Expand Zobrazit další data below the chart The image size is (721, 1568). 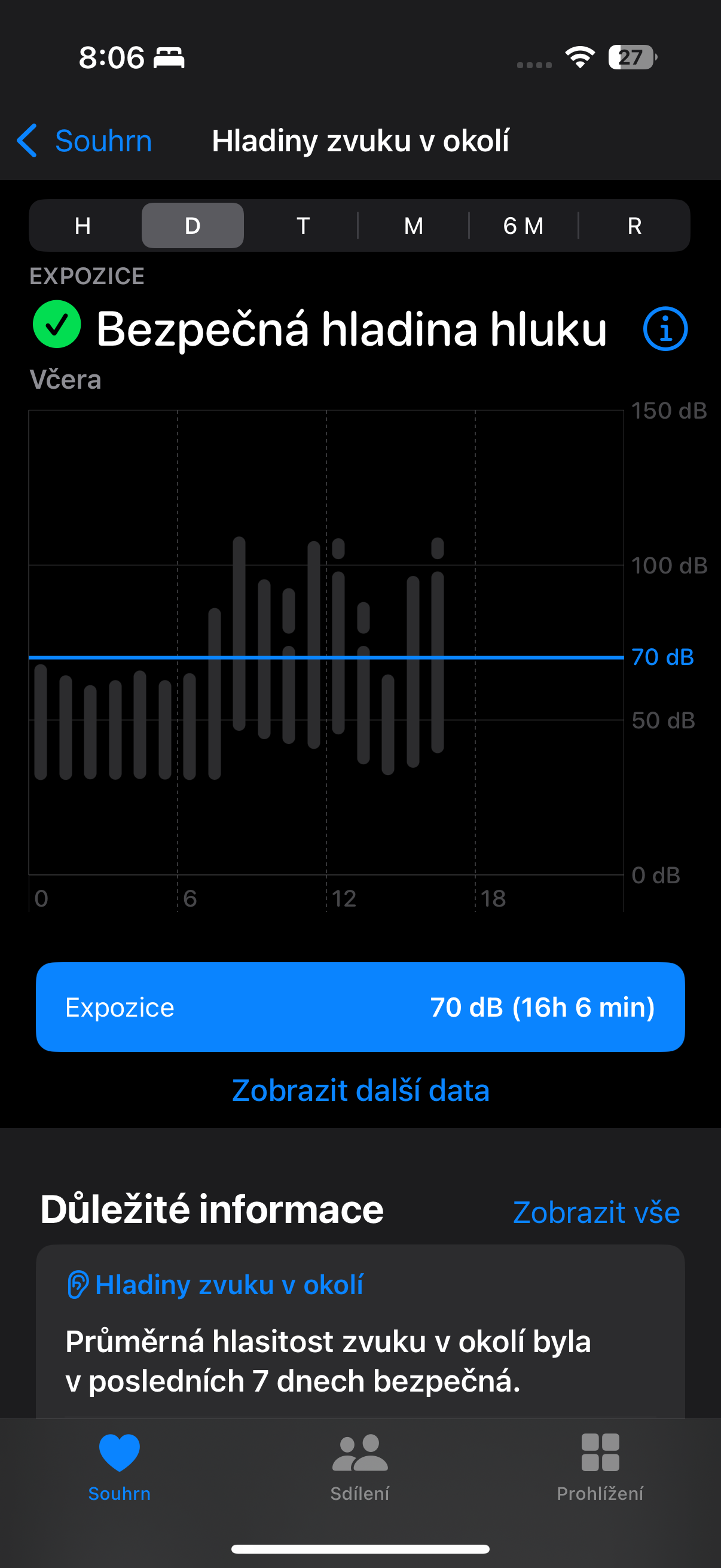coord(360,1090)
